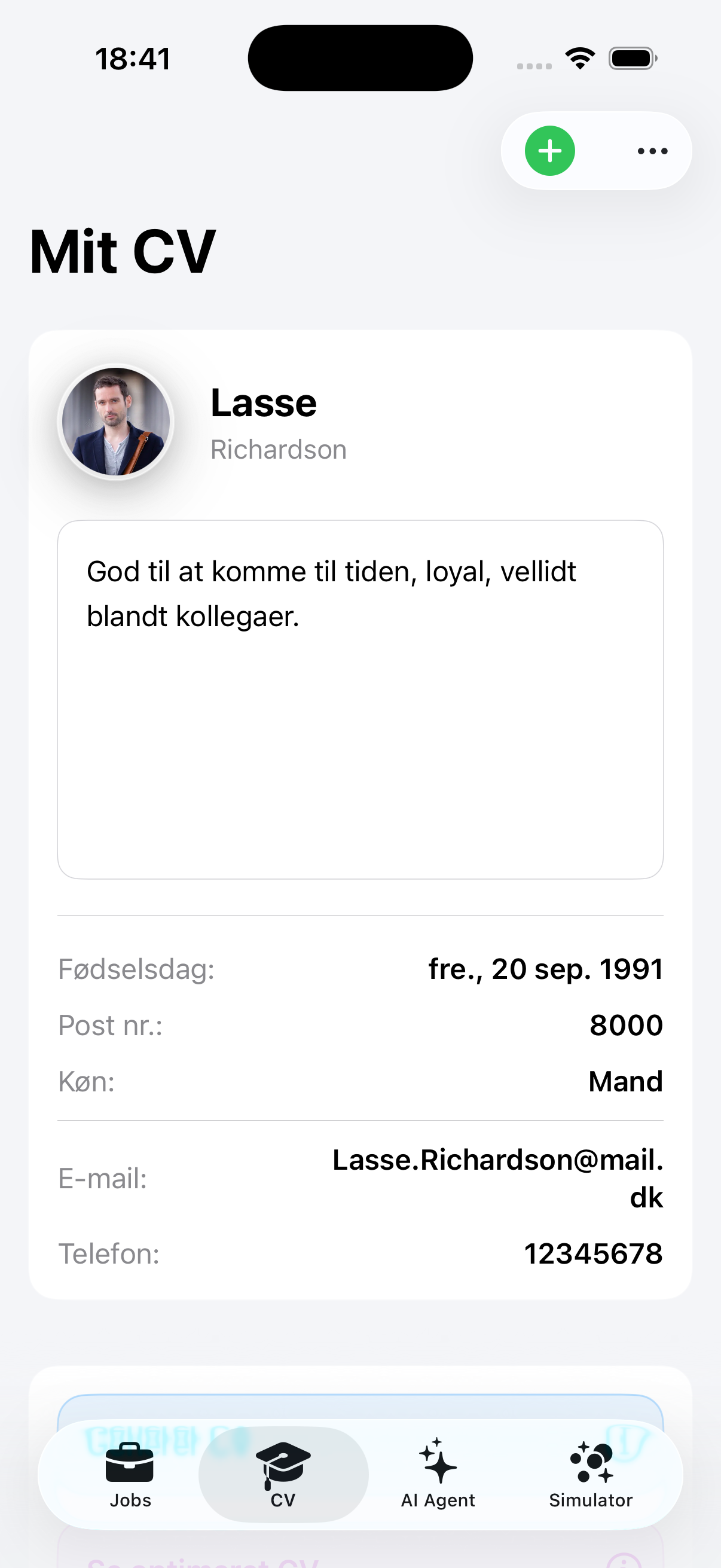
Task: Select the CV tab
Action: click(x=283, y=1474)
